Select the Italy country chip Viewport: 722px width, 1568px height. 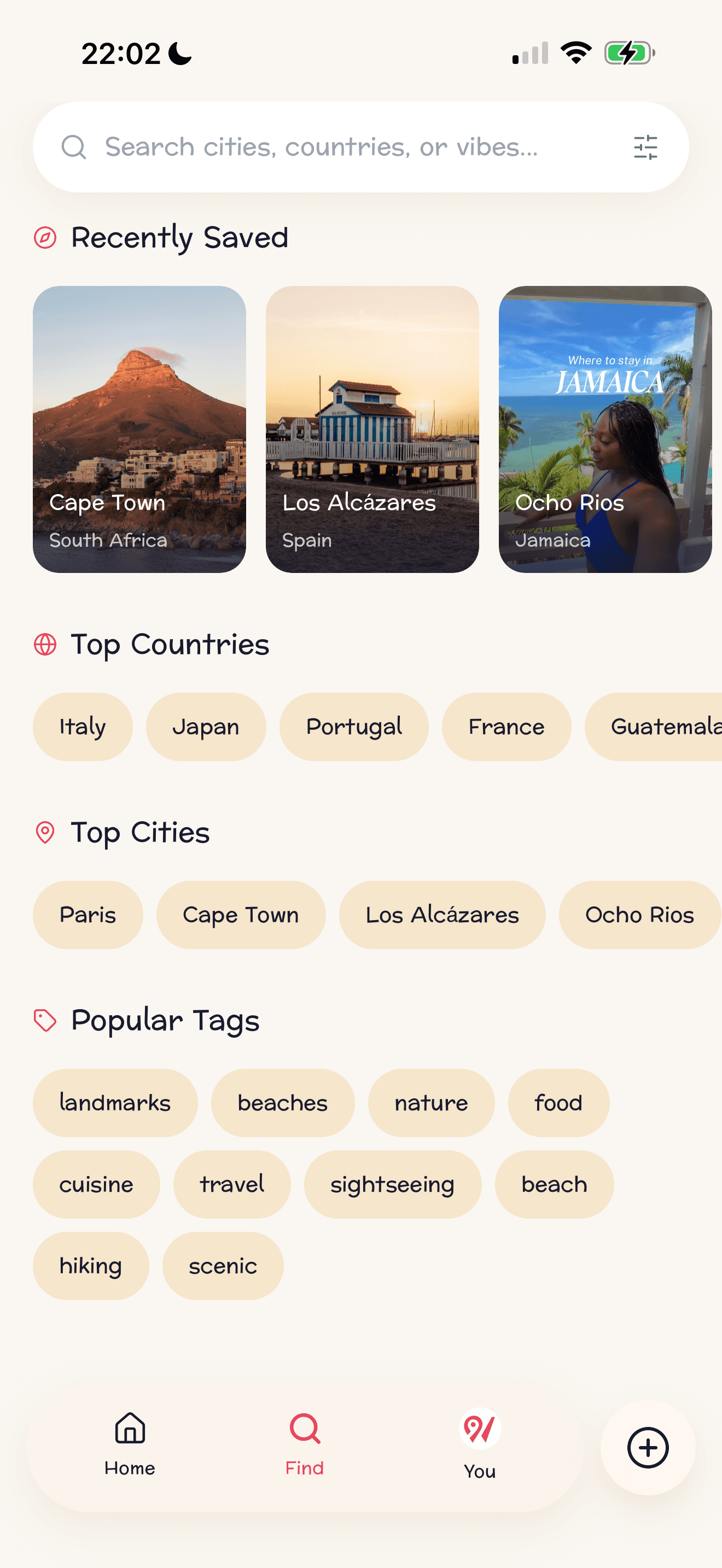pyautogui.click(x=83, y=727)
